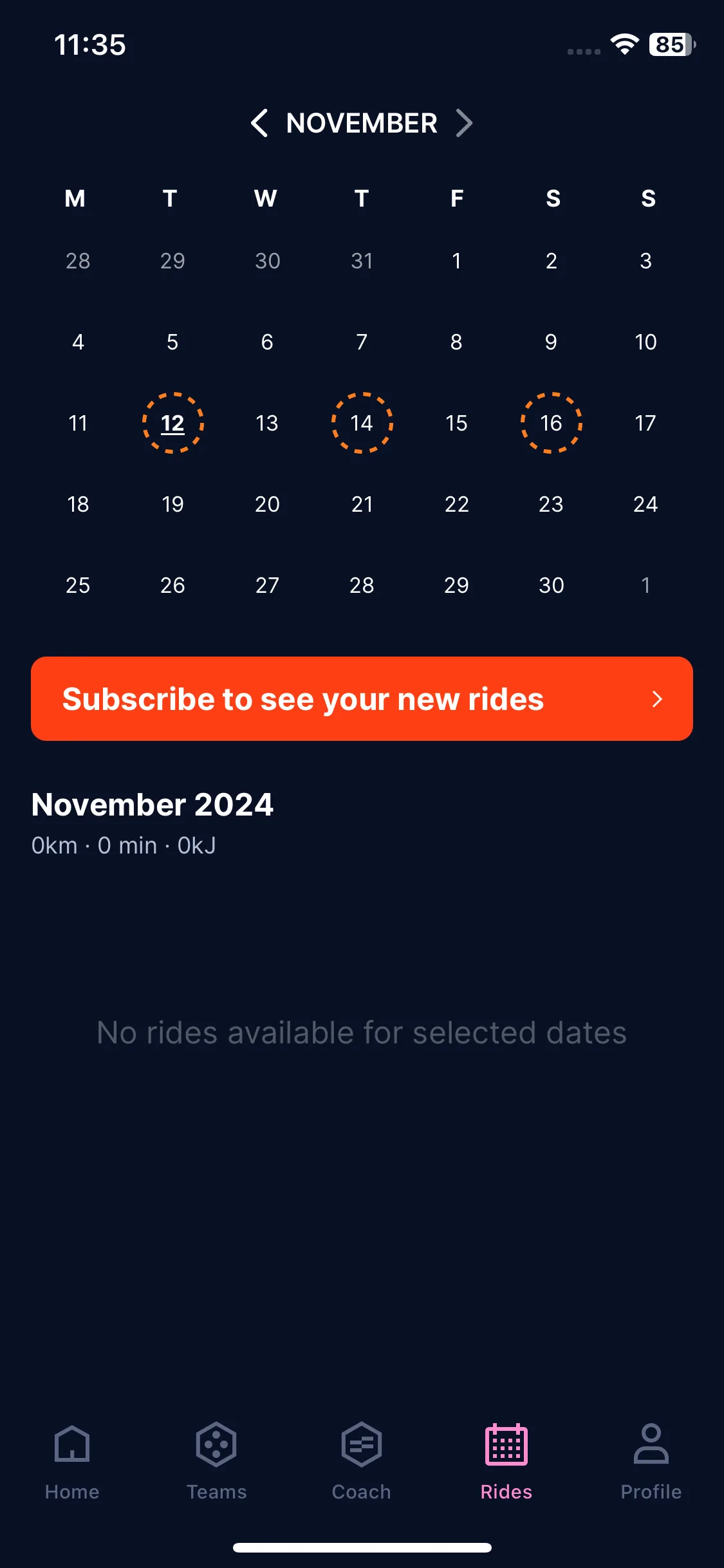Screen dimensions: 724x1568
Task: Select November 8 on the calendar
Action: tap(456, 342)
